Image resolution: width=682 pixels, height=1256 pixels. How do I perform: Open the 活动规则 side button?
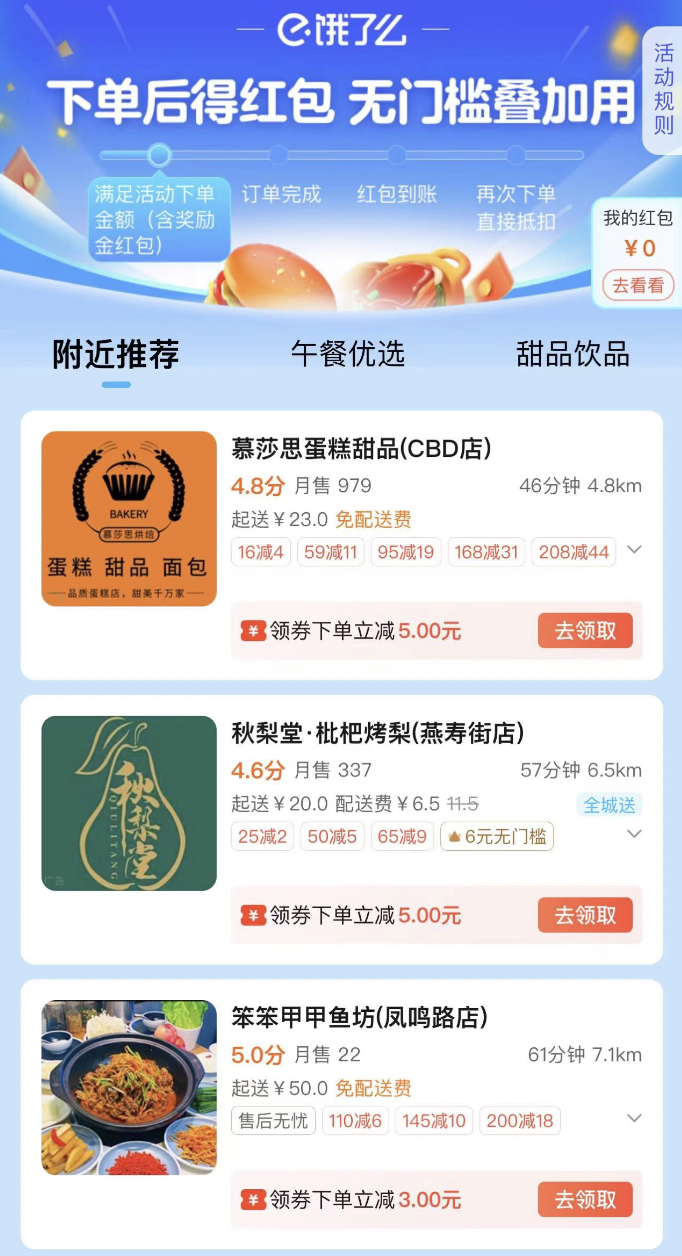click(663, 90)
